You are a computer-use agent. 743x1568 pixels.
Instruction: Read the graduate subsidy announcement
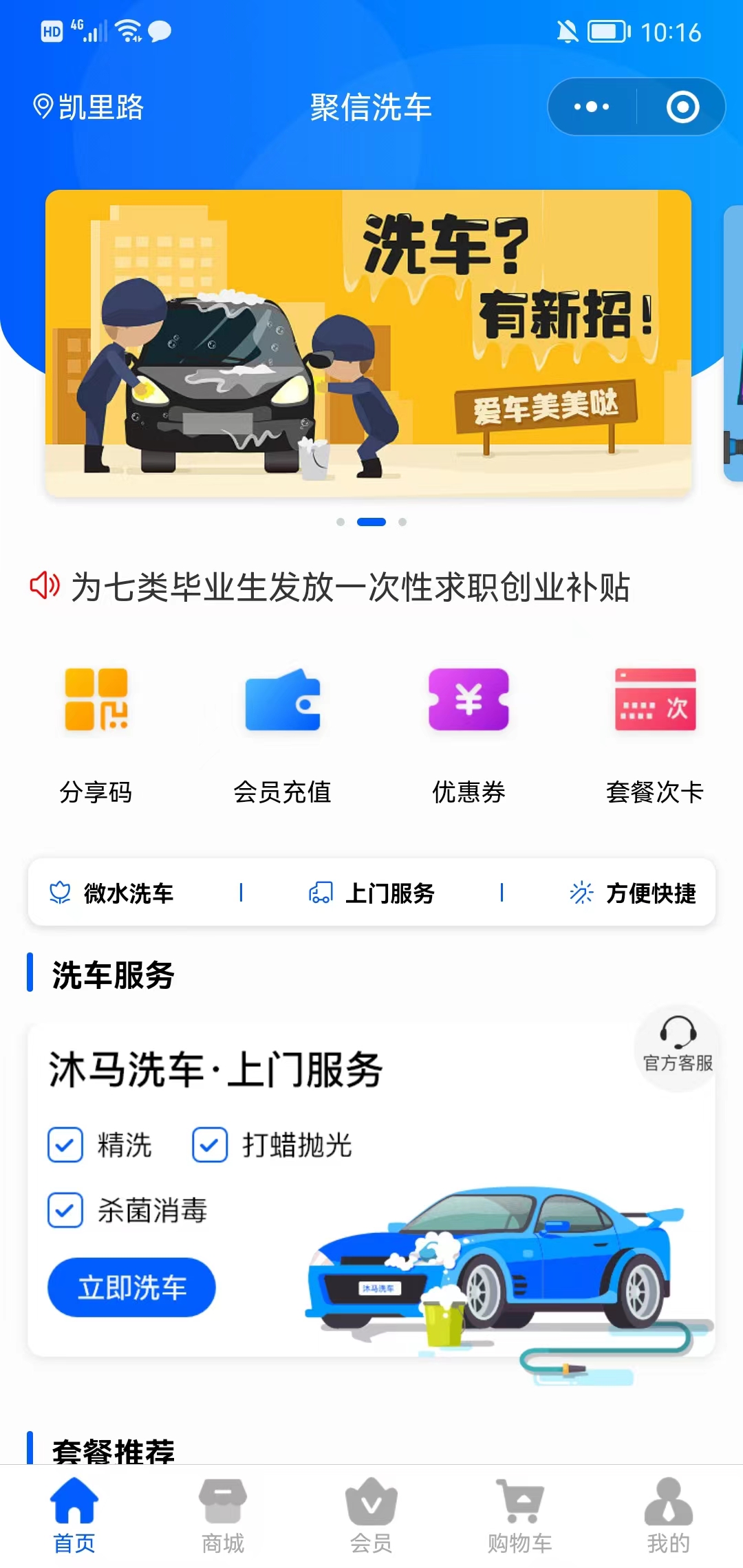coord(349,587)
